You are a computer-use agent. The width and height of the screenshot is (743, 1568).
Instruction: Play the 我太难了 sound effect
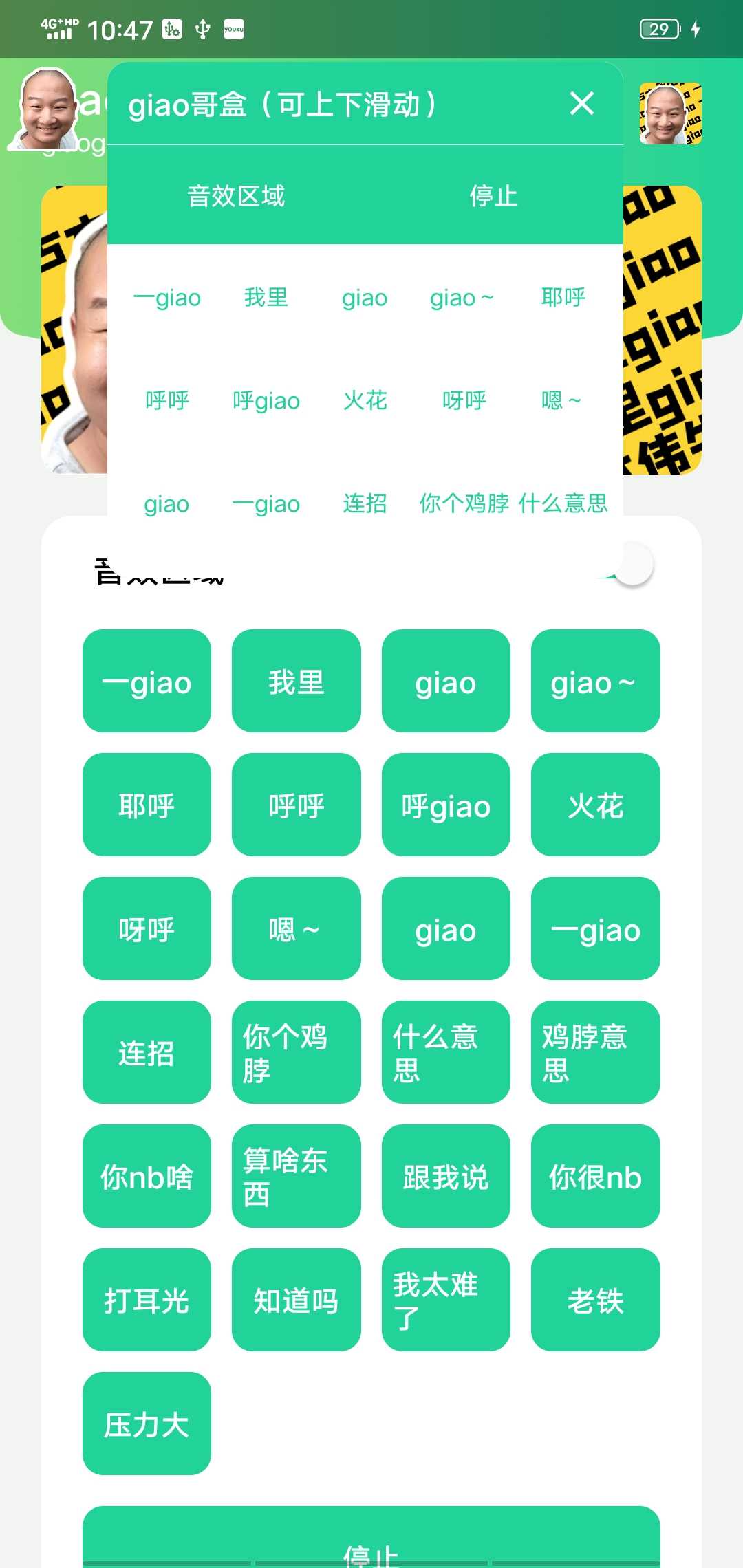coord(446,1300)
